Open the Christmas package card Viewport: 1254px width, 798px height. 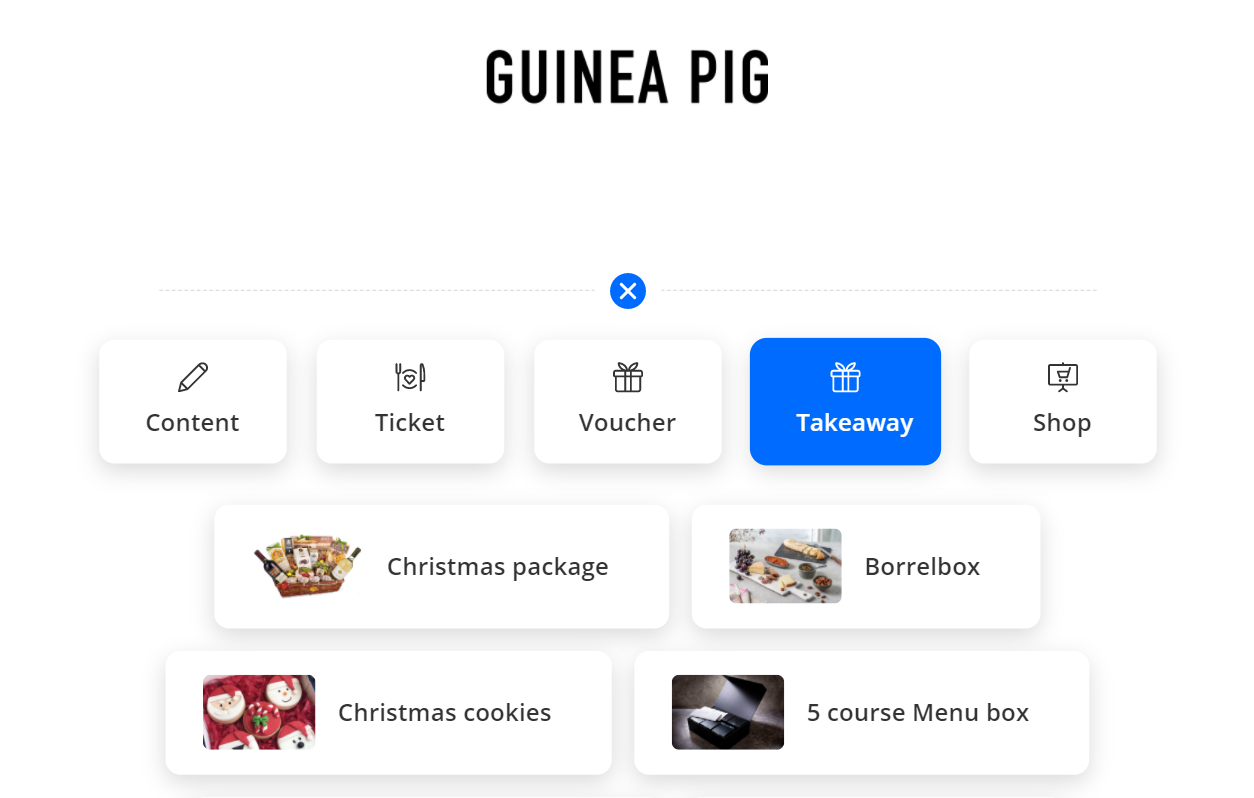[441, 566]
